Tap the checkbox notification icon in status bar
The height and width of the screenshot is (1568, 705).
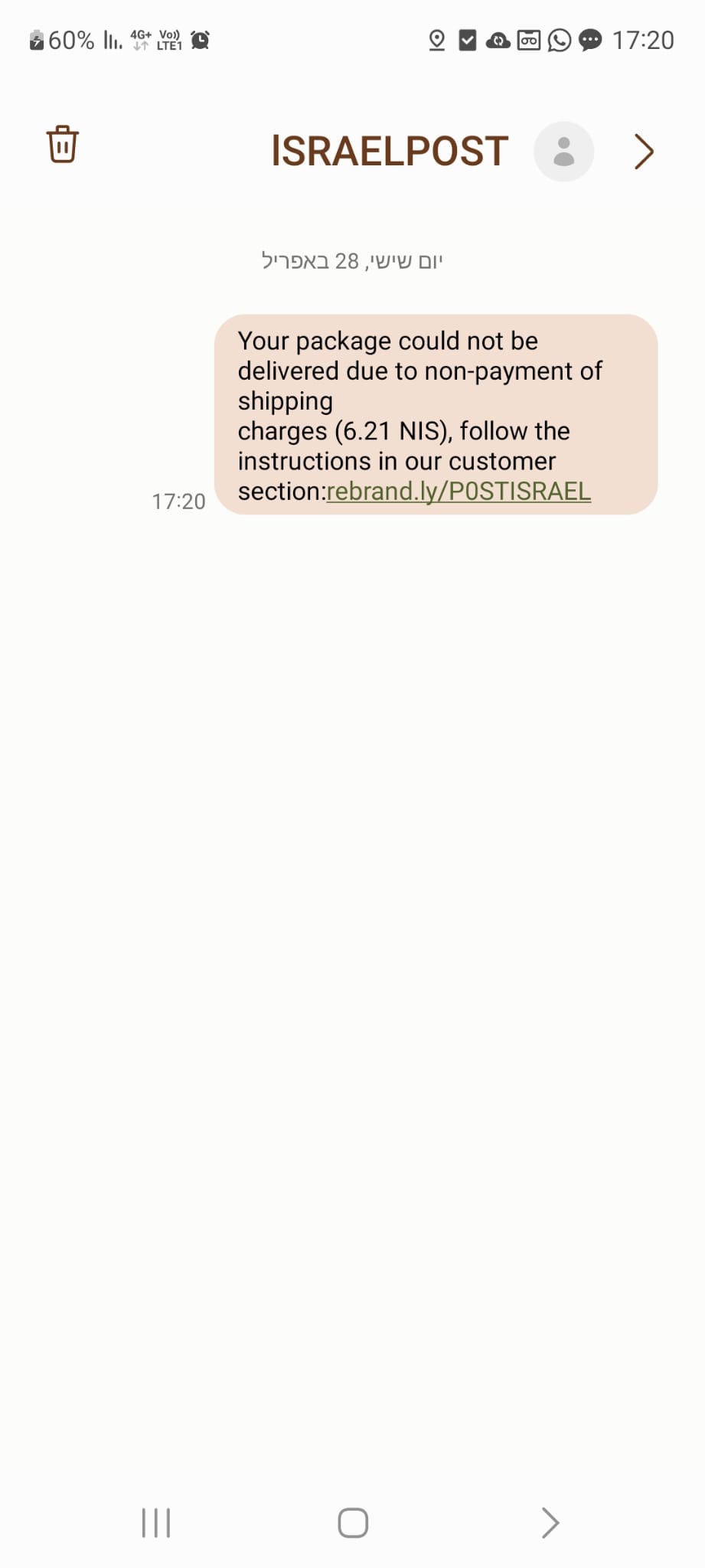pos(466,41)
